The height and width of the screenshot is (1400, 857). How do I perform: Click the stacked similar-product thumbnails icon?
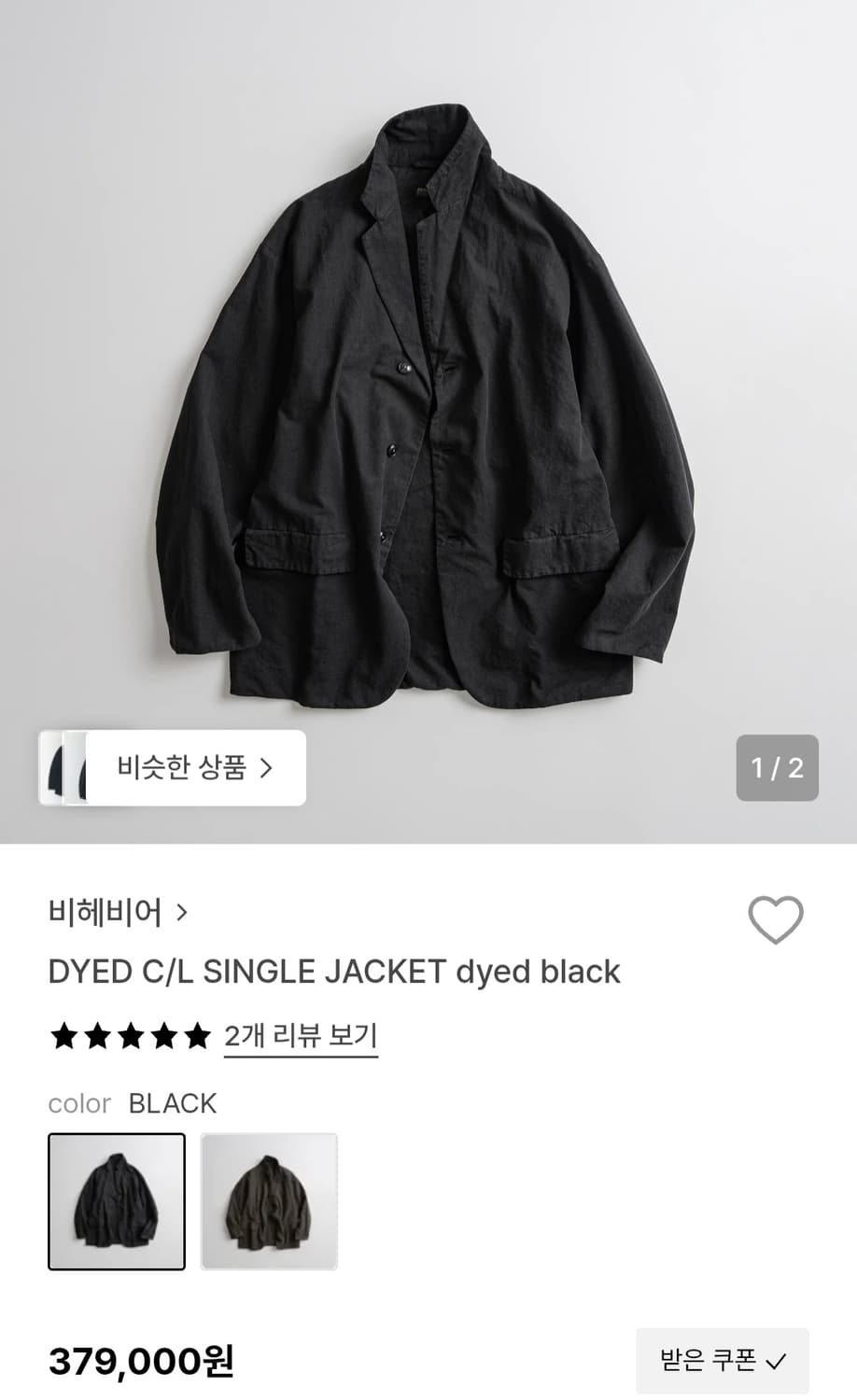click(63, 767)
